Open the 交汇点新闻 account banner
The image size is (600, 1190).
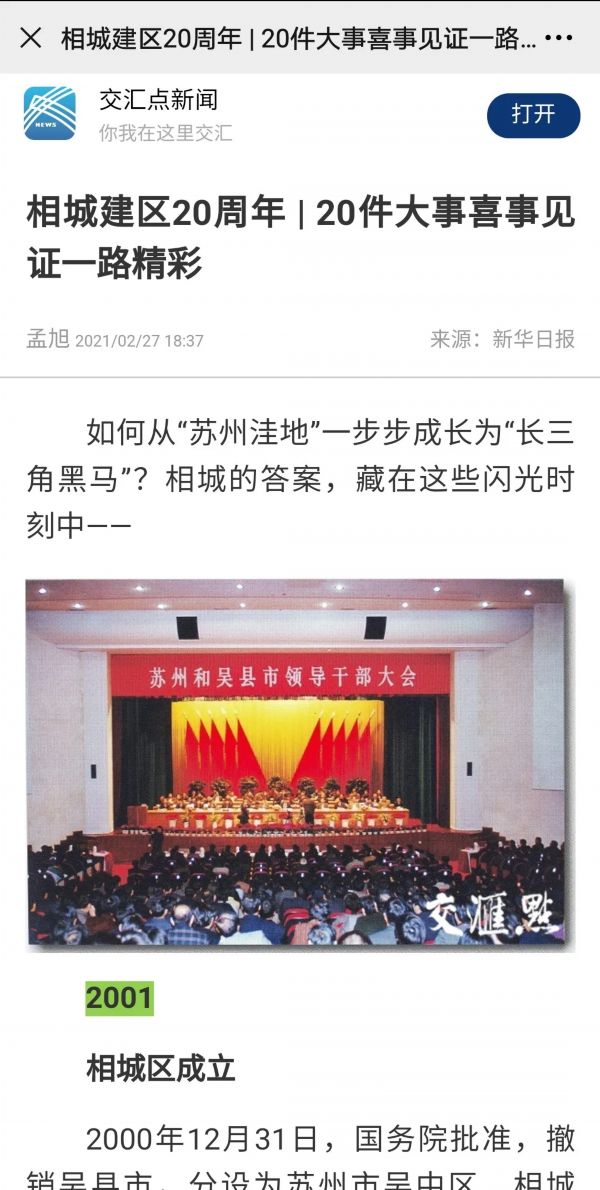158,114
